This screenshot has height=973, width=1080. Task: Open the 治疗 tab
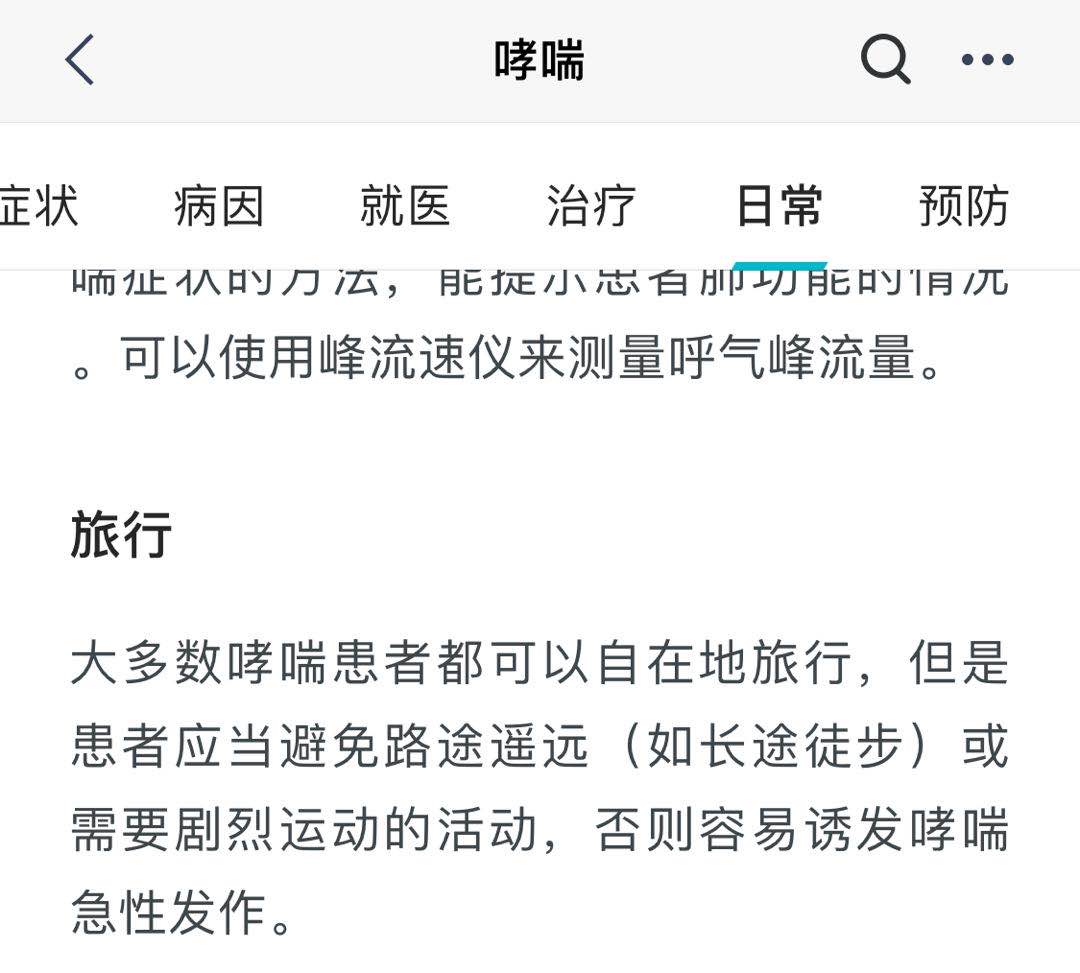coord(591,205)
